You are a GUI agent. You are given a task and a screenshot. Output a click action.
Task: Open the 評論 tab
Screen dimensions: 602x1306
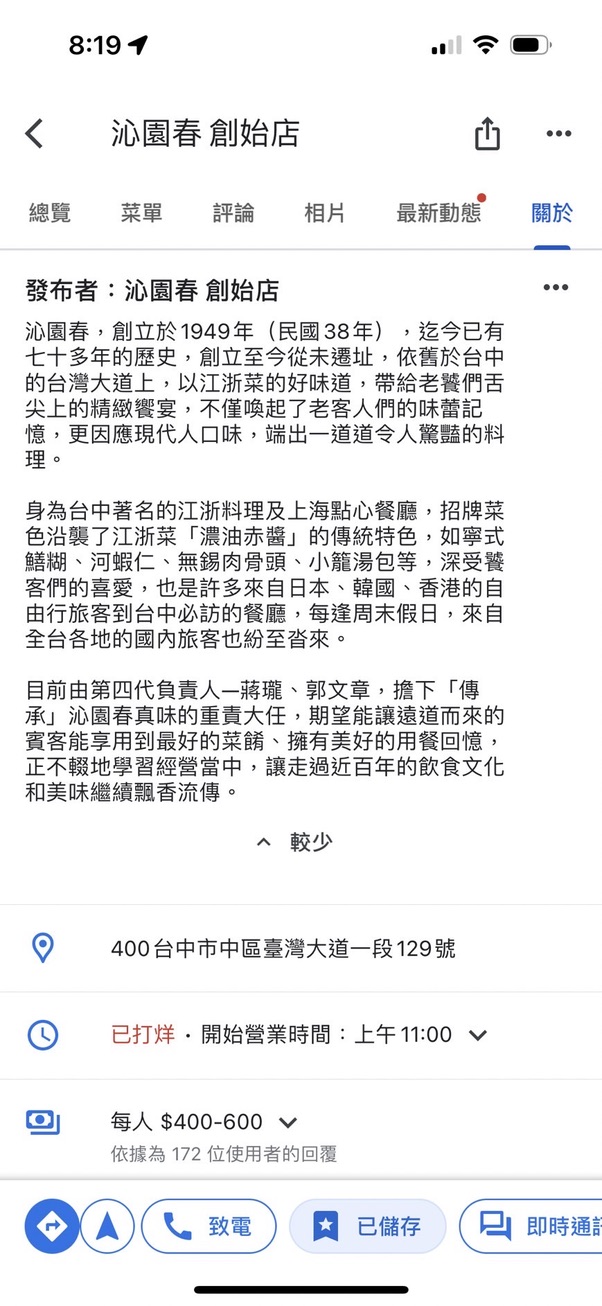coord(233,213)
